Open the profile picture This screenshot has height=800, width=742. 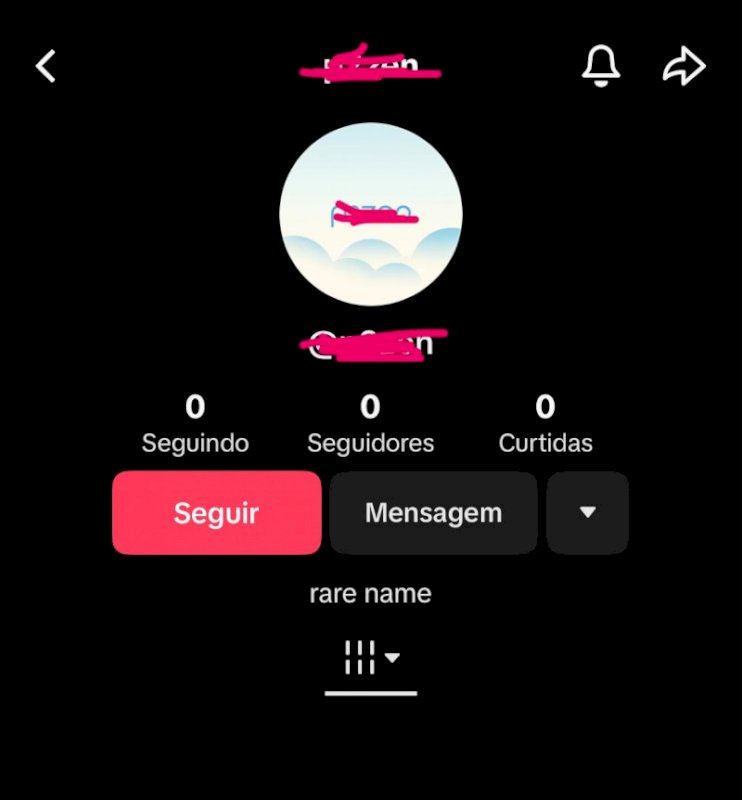point(371,213)
